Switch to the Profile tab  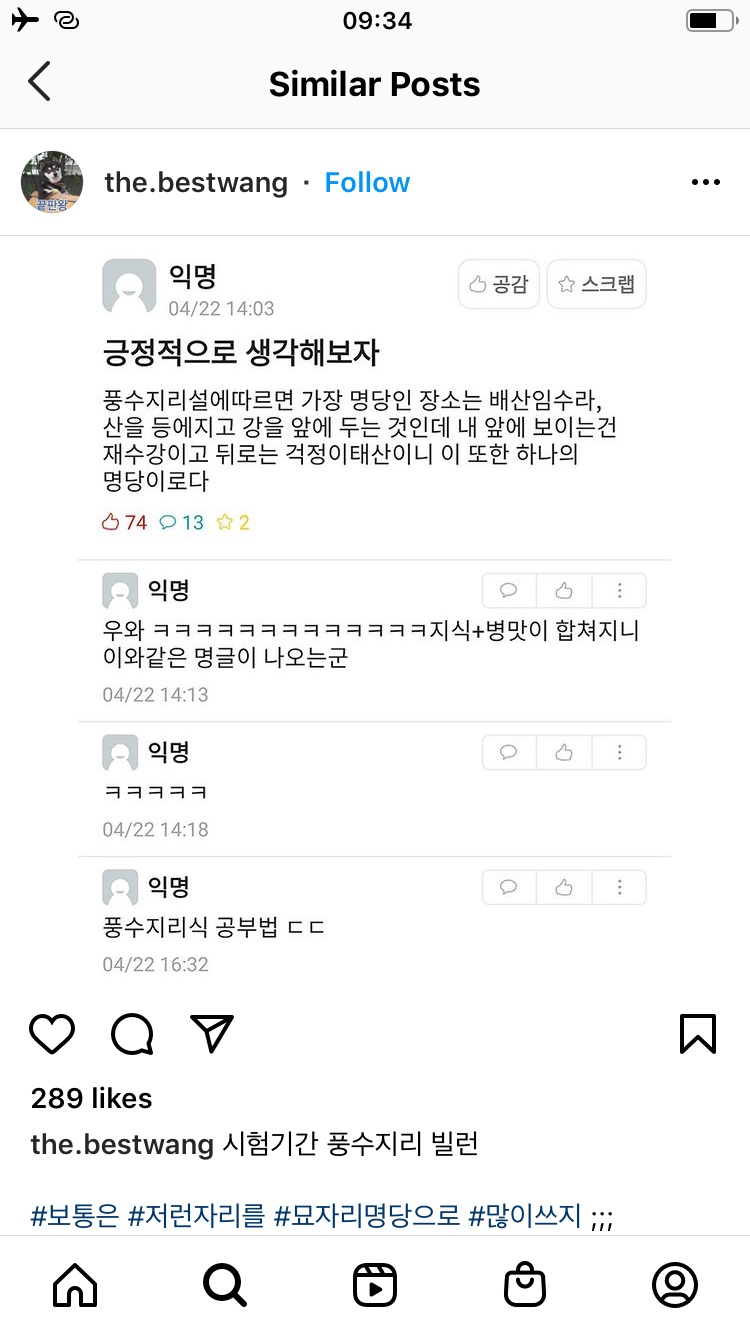[x=675, y=1285]
